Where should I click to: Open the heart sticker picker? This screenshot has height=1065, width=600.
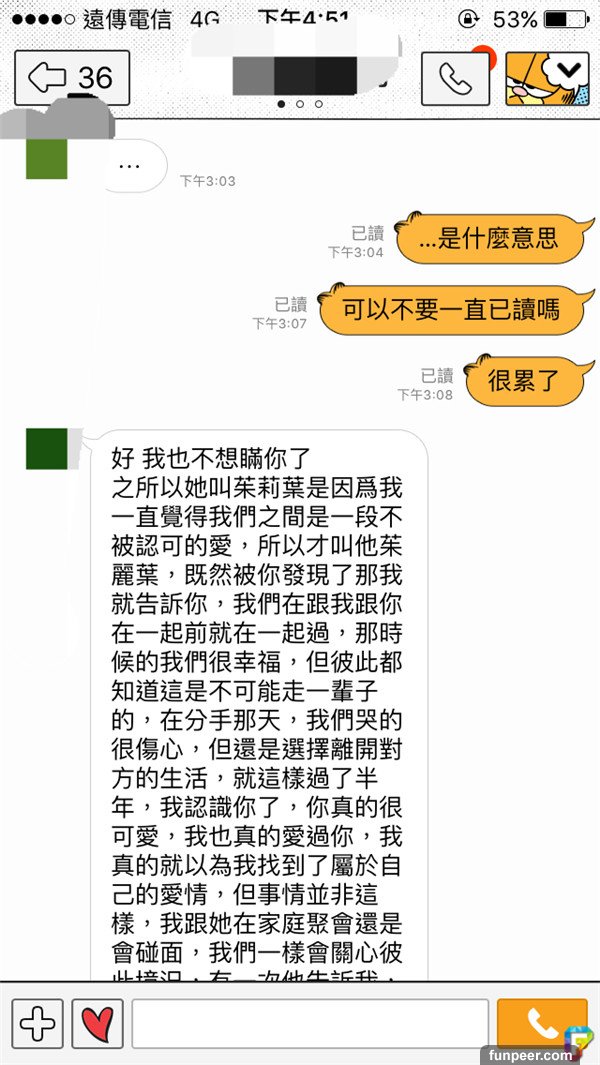tap(97, 1023)
